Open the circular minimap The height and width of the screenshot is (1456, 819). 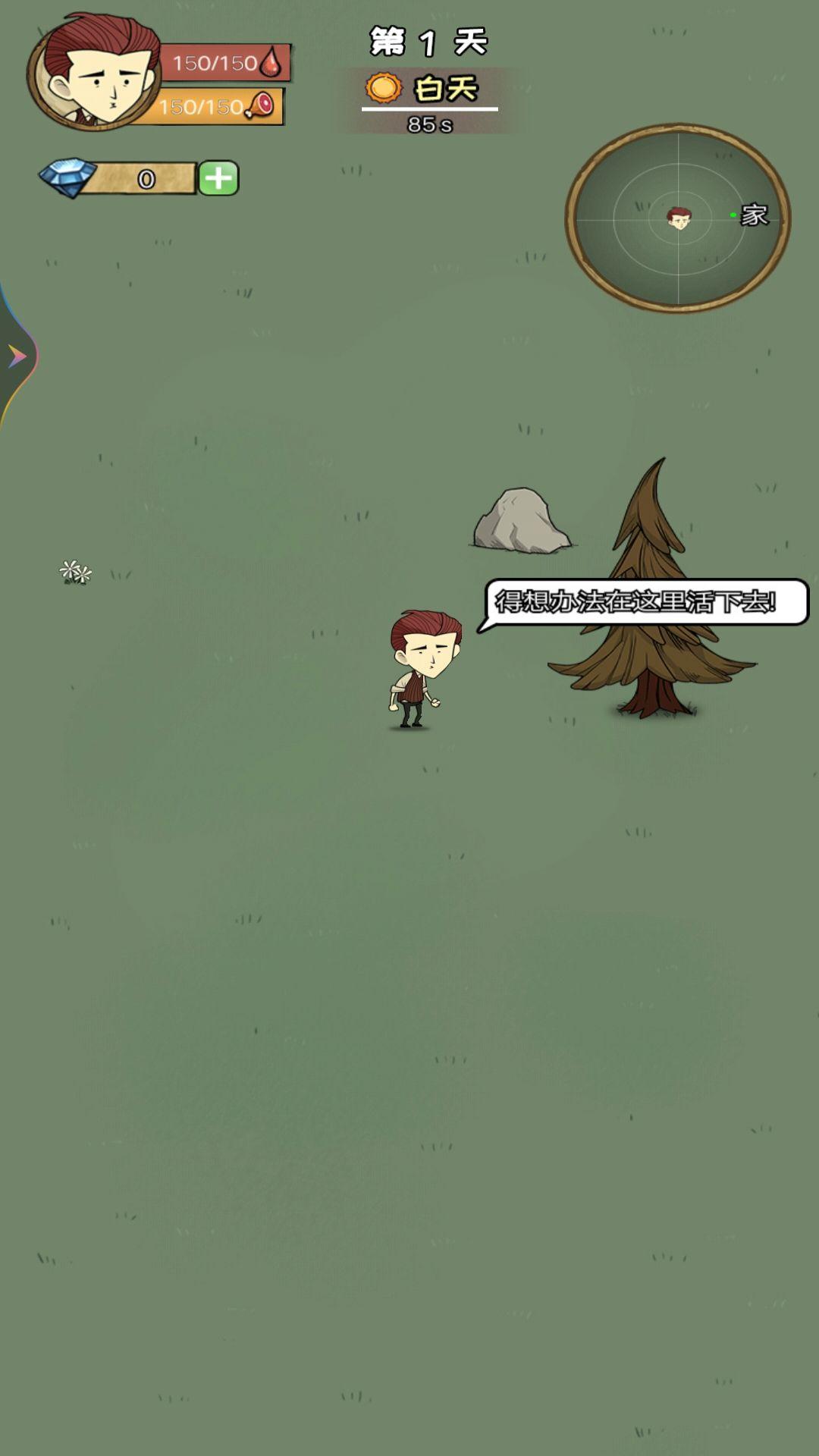click(x=678, y=218)
